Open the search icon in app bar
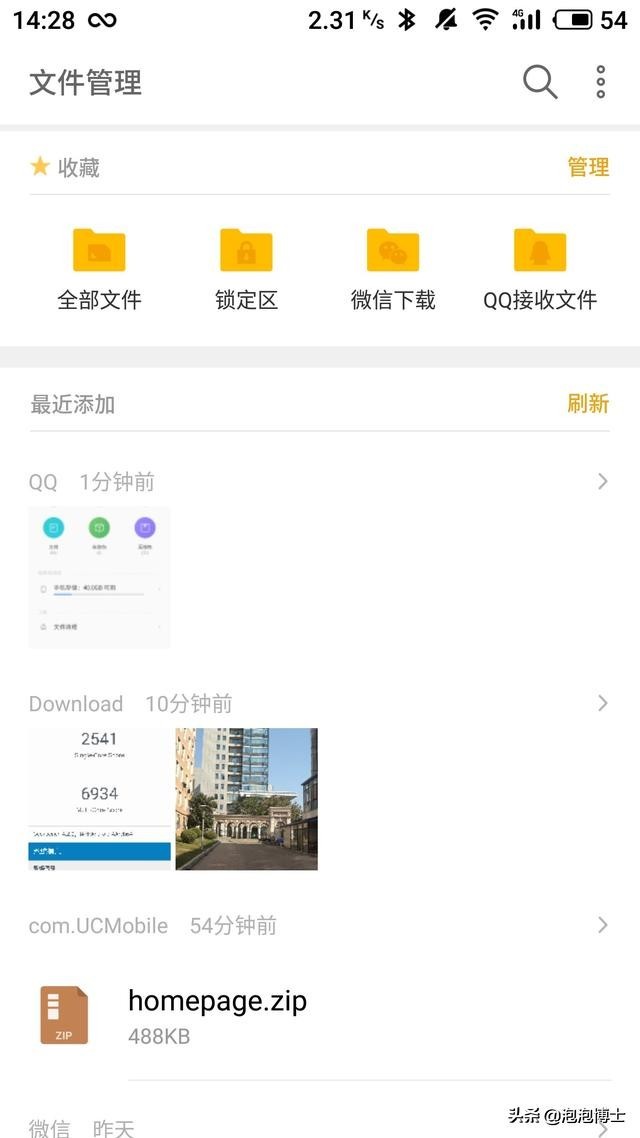 pos(540,82)
